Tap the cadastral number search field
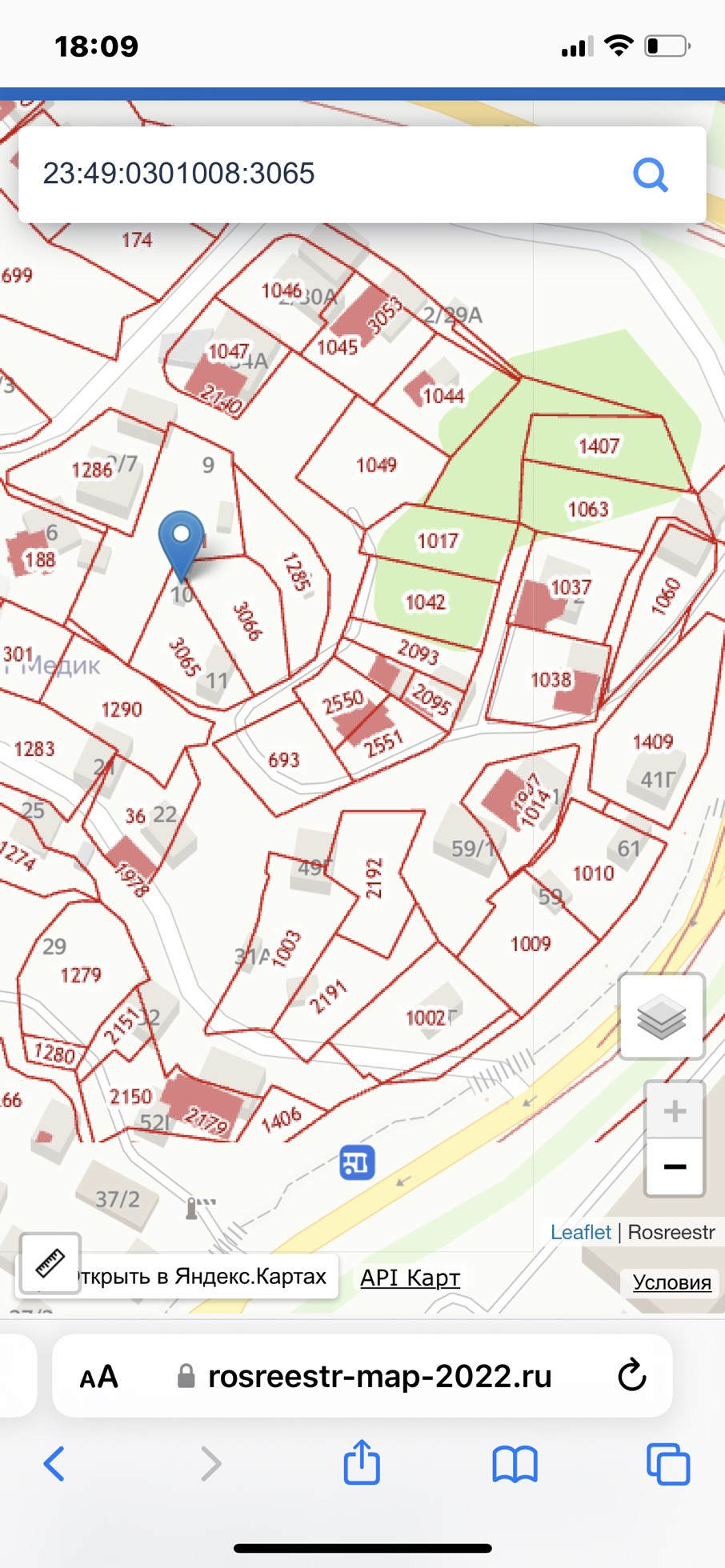Image resolution: width=725 pixels, height=1568 pixels. pos(320,174)
